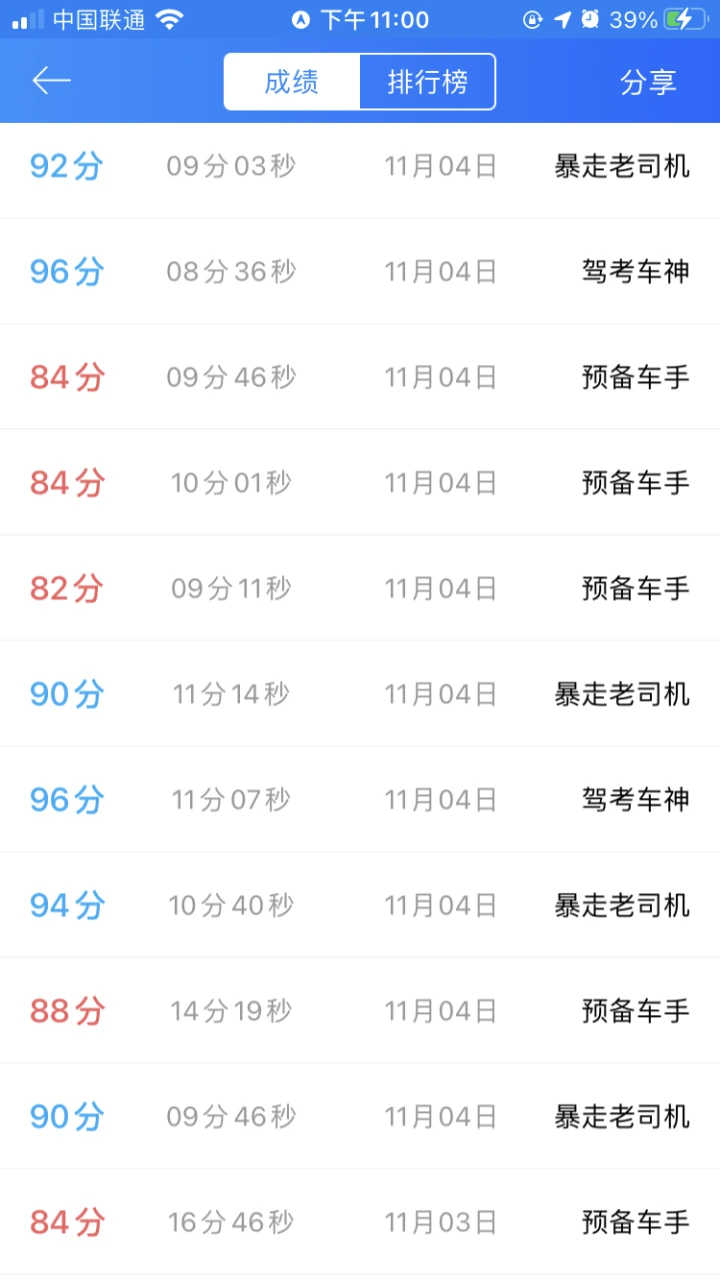Tap the 分享 share button
The image size is (720, 1281).
pos(648,82)
